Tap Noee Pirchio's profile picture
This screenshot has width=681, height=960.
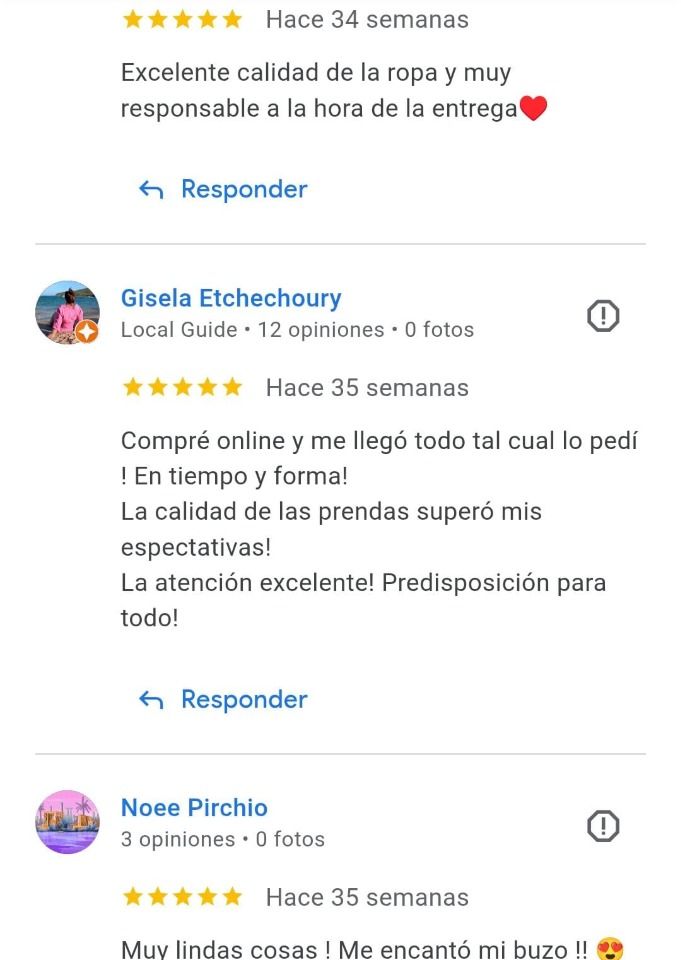pos(68,822)
